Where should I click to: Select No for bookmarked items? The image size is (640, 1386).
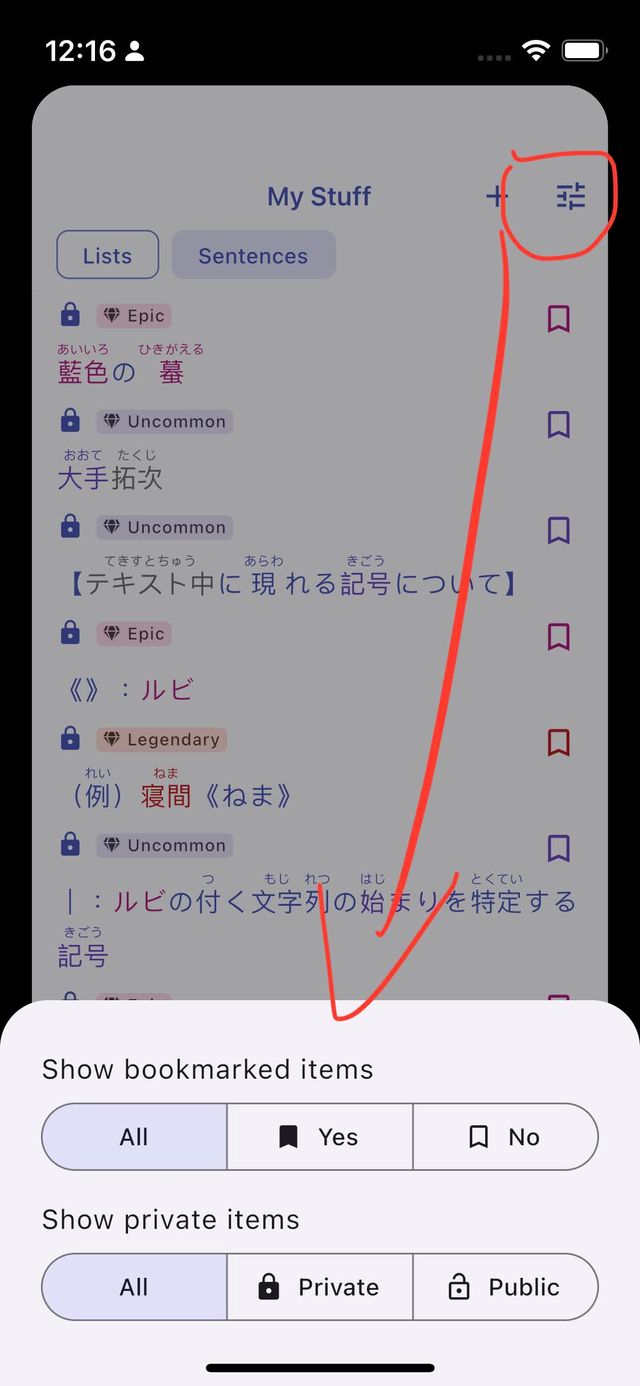pos(505,1137)
